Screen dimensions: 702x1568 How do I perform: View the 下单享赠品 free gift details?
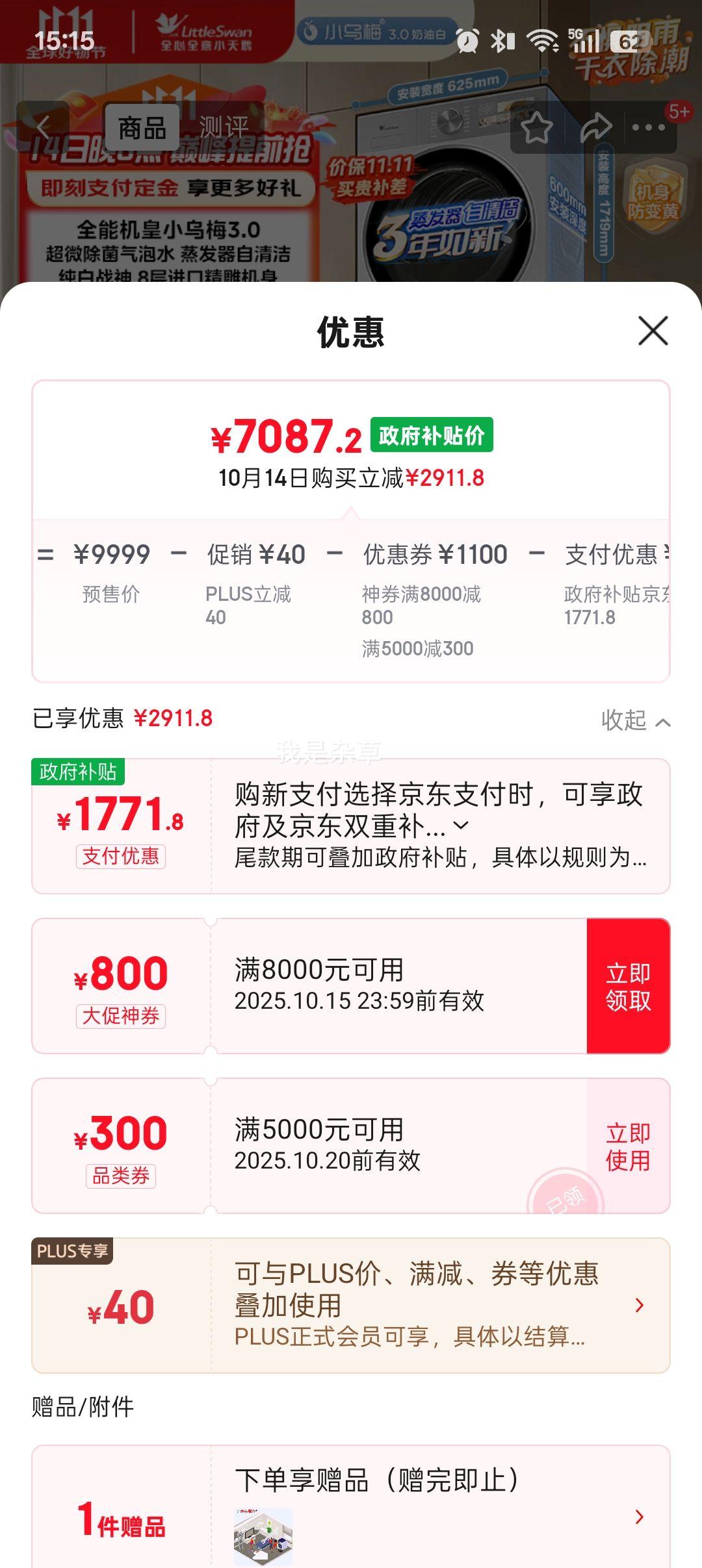pyautogui.click(x=639, y=1517)
